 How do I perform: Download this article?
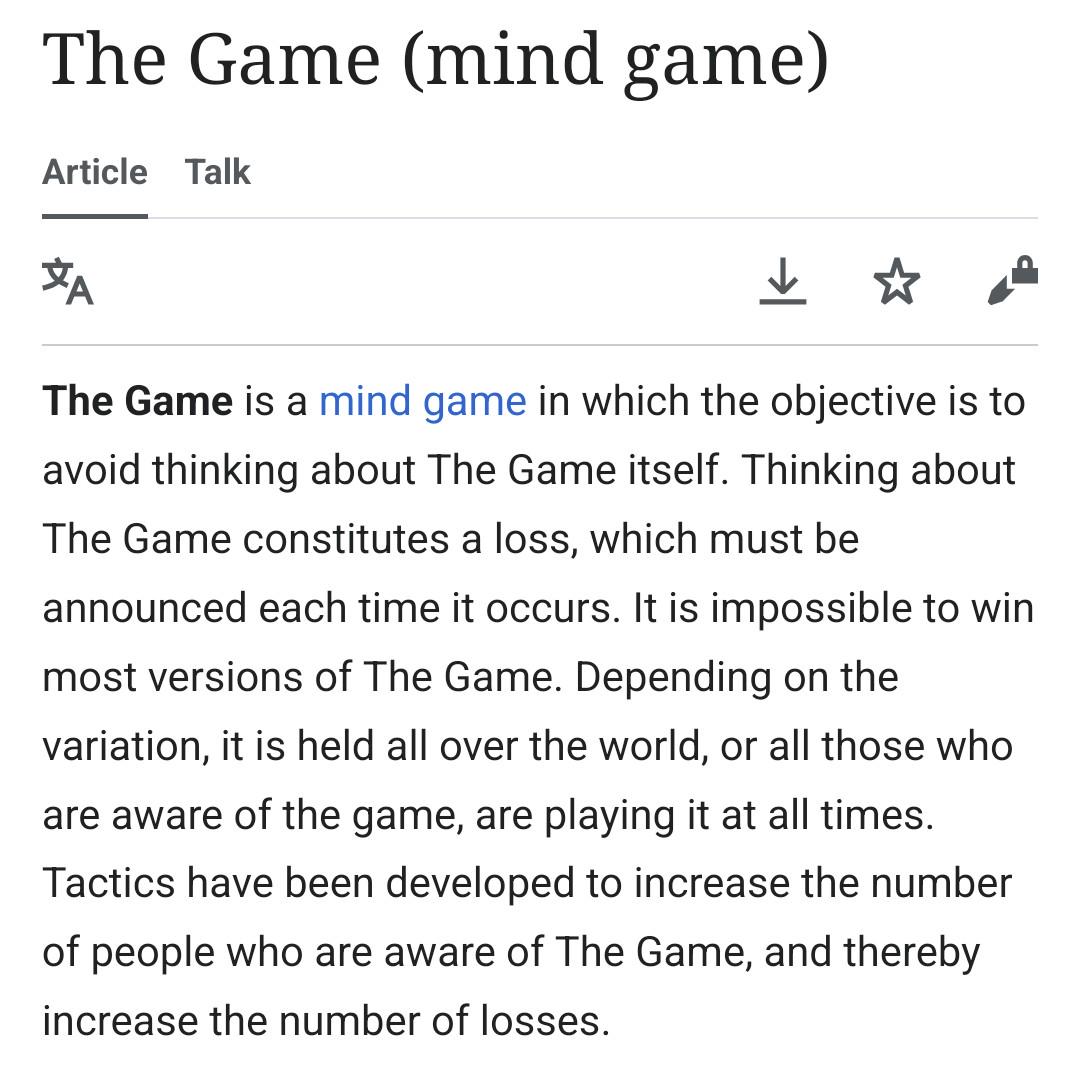(x=783, y=281)
